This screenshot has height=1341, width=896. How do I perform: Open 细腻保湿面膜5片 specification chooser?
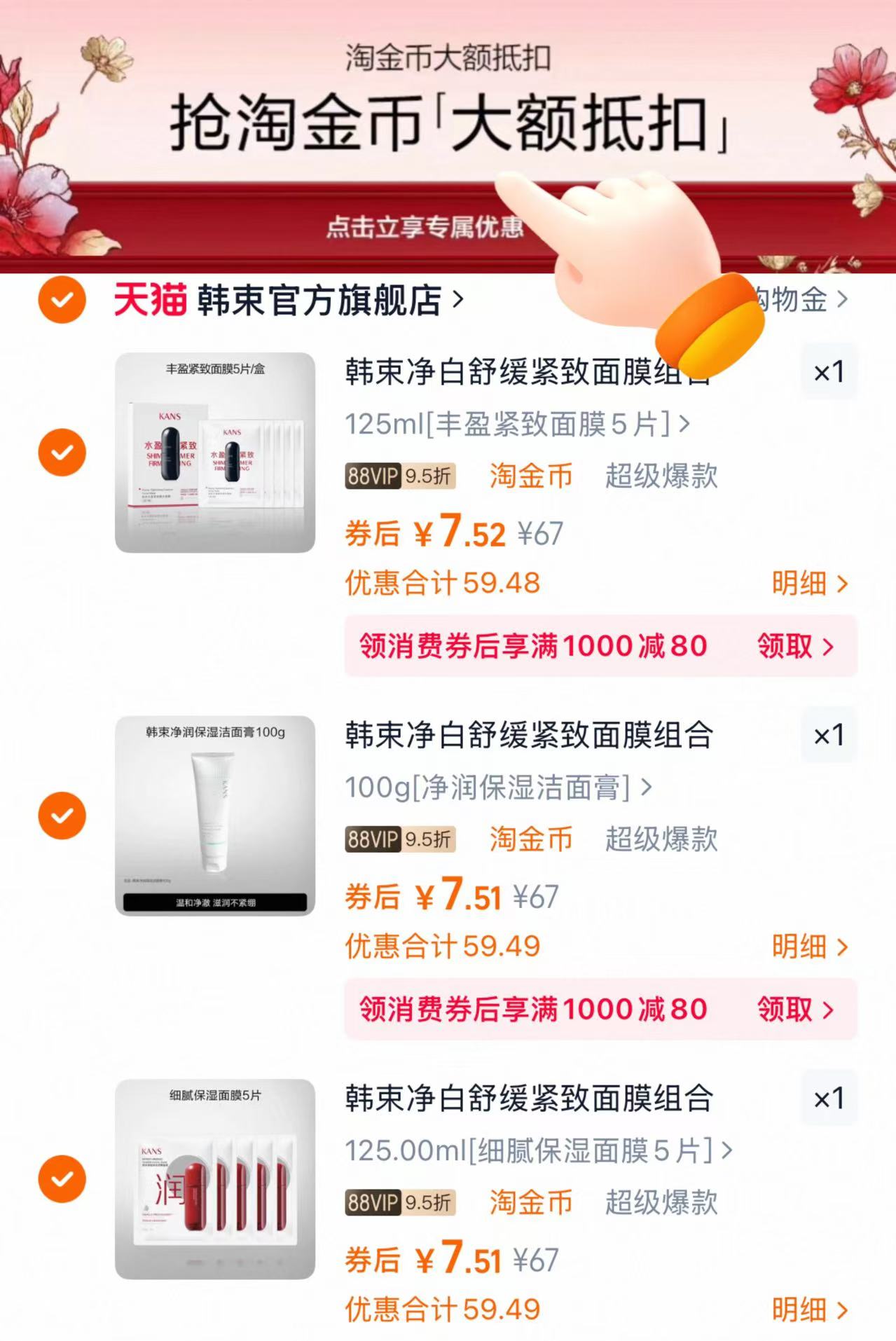pyautogui.click(x=537, y=1149)
